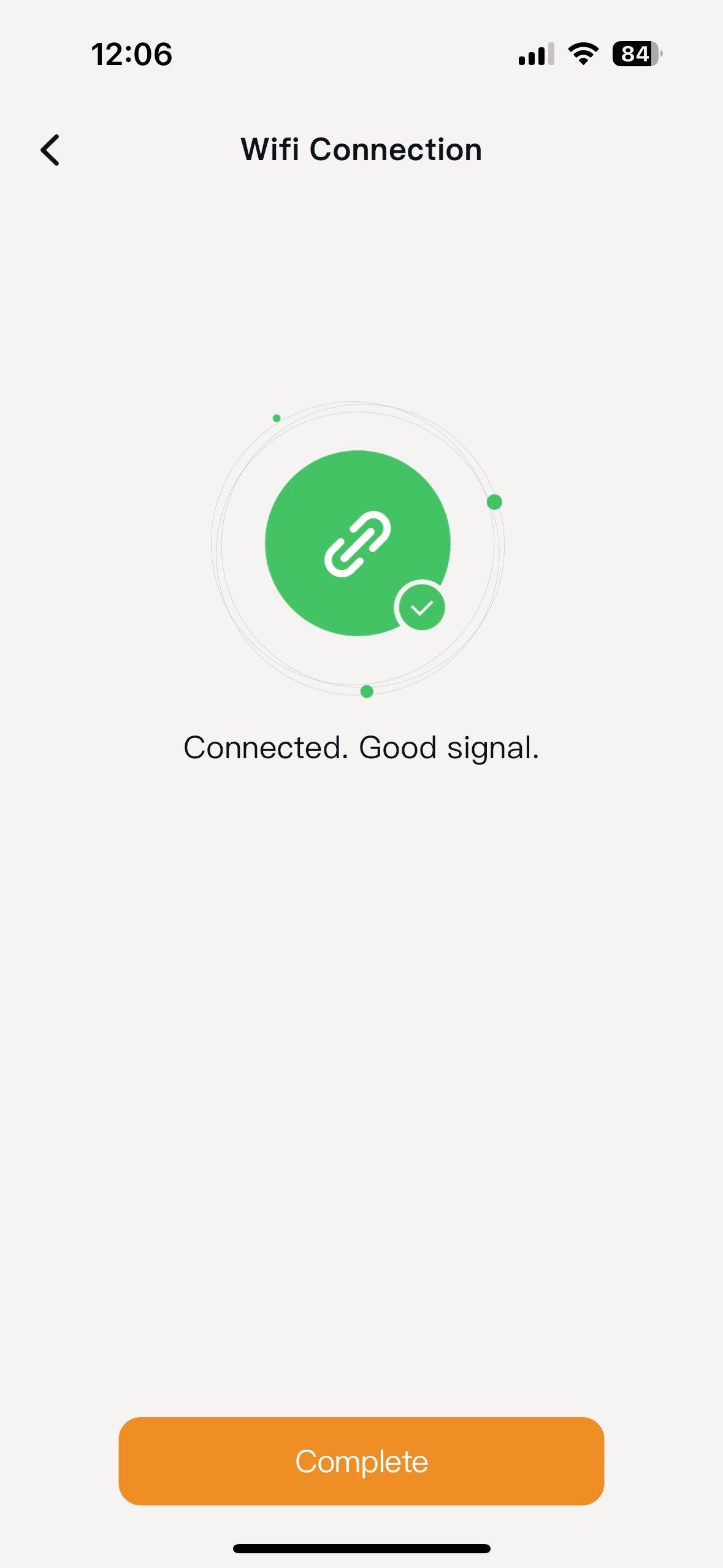Tap the orange Complete button
Image resolution: width=723 pixels, height=1568 pixels.
[361, 1461]
